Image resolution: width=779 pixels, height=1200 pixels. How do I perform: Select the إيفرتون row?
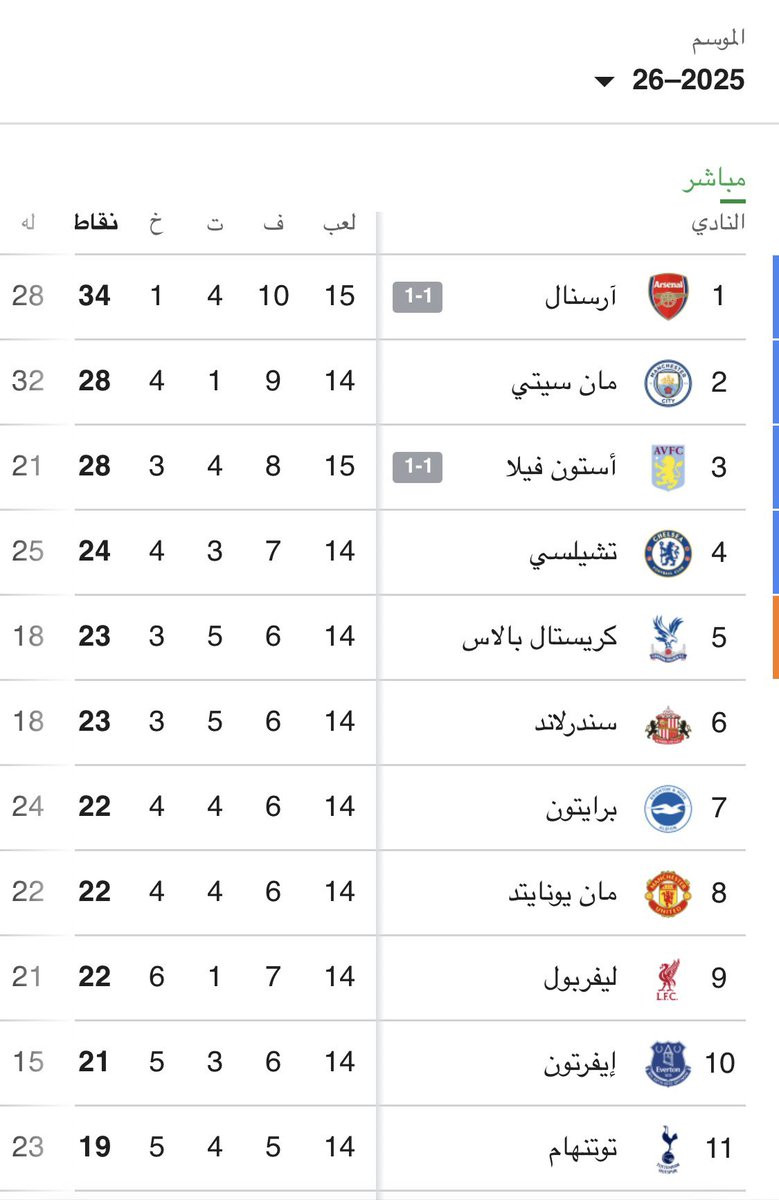[580, 1062]
